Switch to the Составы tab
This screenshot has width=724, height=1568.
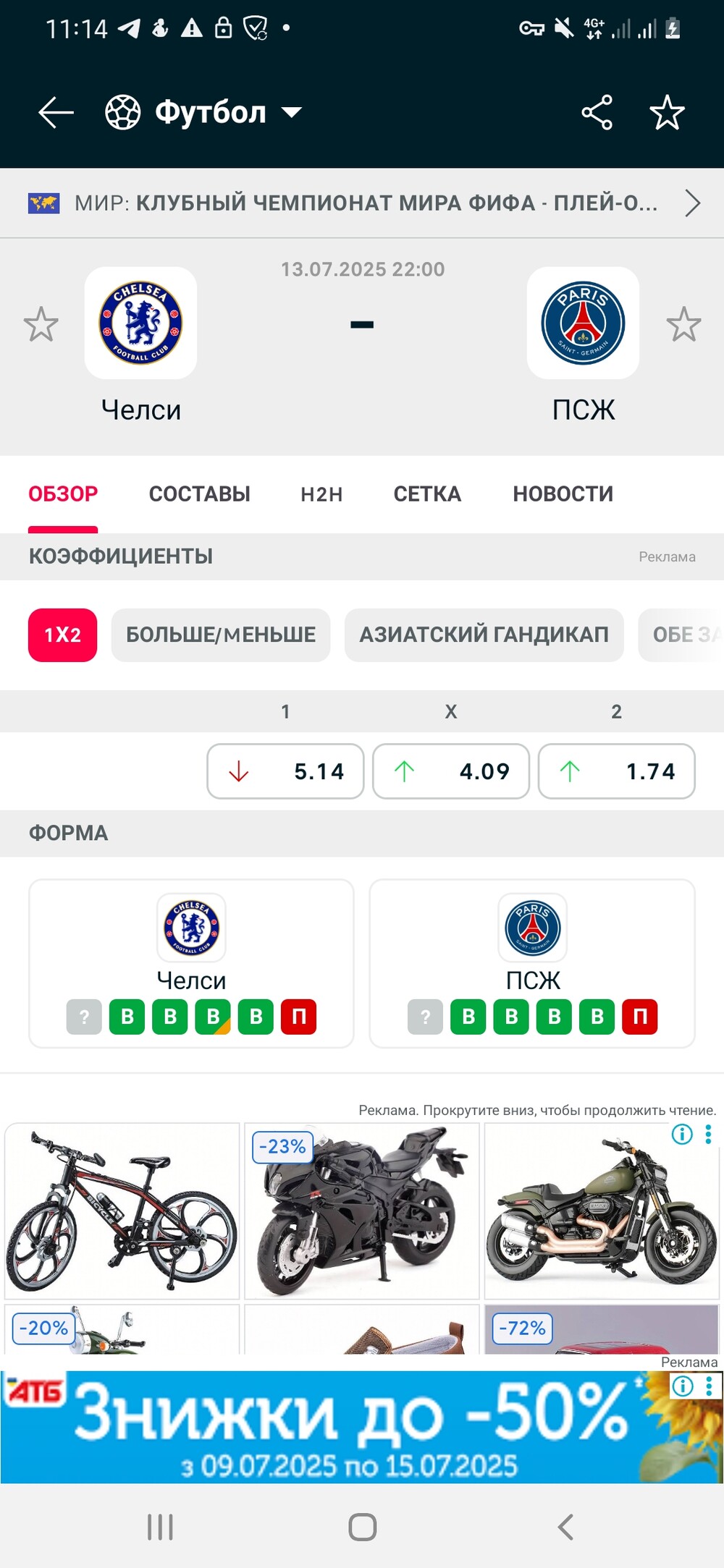pos(200,494)
